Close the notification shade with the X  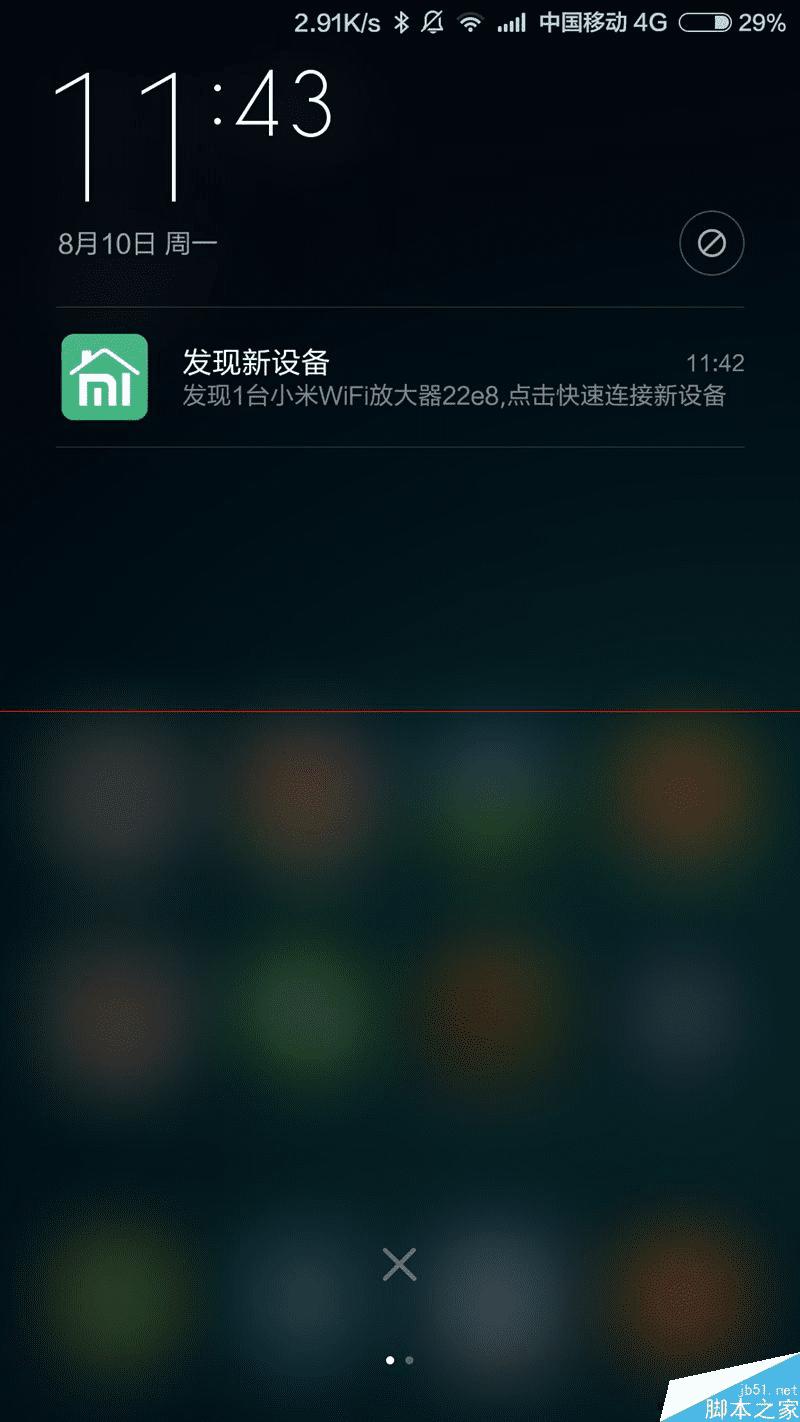pyautogui.click(x=399, y=1265)
